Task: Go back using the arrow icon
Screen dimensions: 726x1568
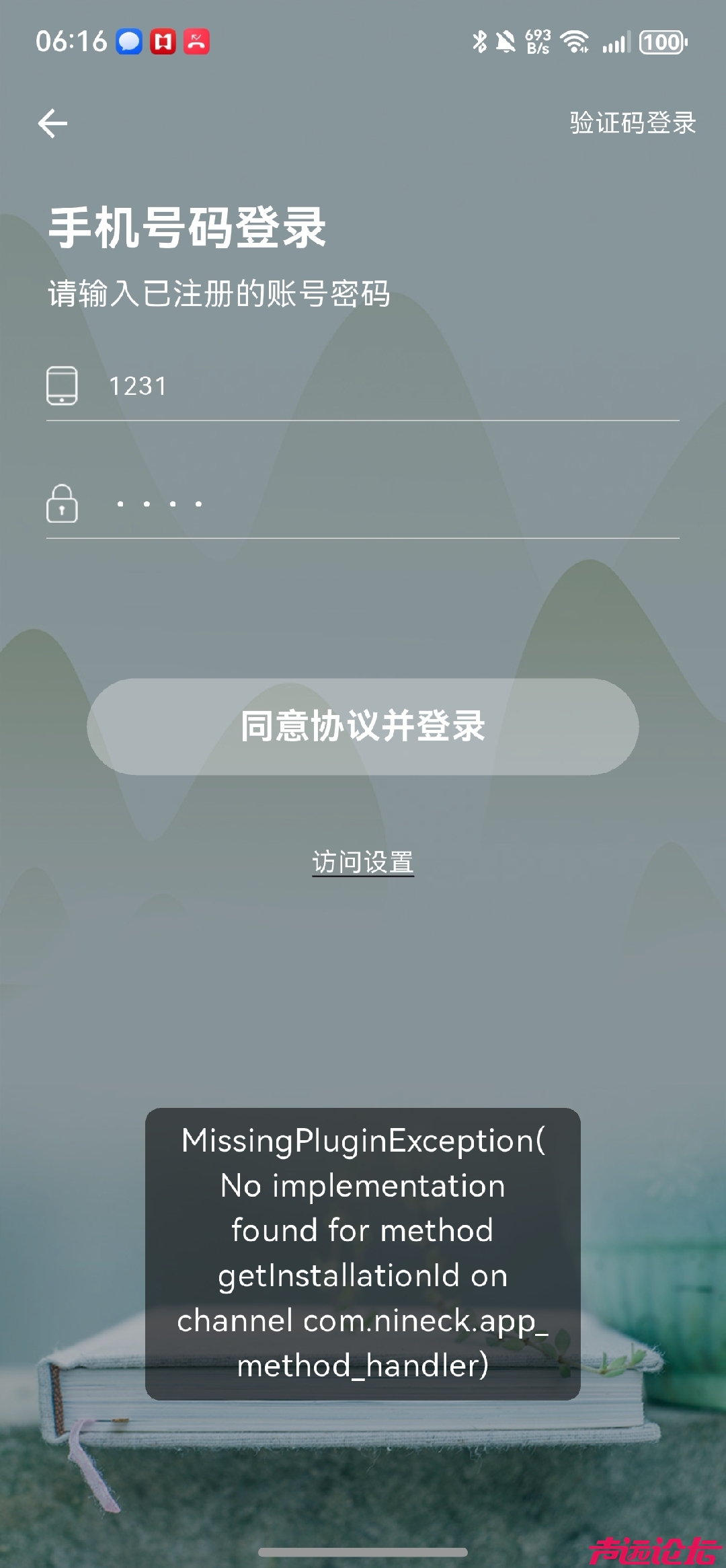Action: click(x=52, y=124)
